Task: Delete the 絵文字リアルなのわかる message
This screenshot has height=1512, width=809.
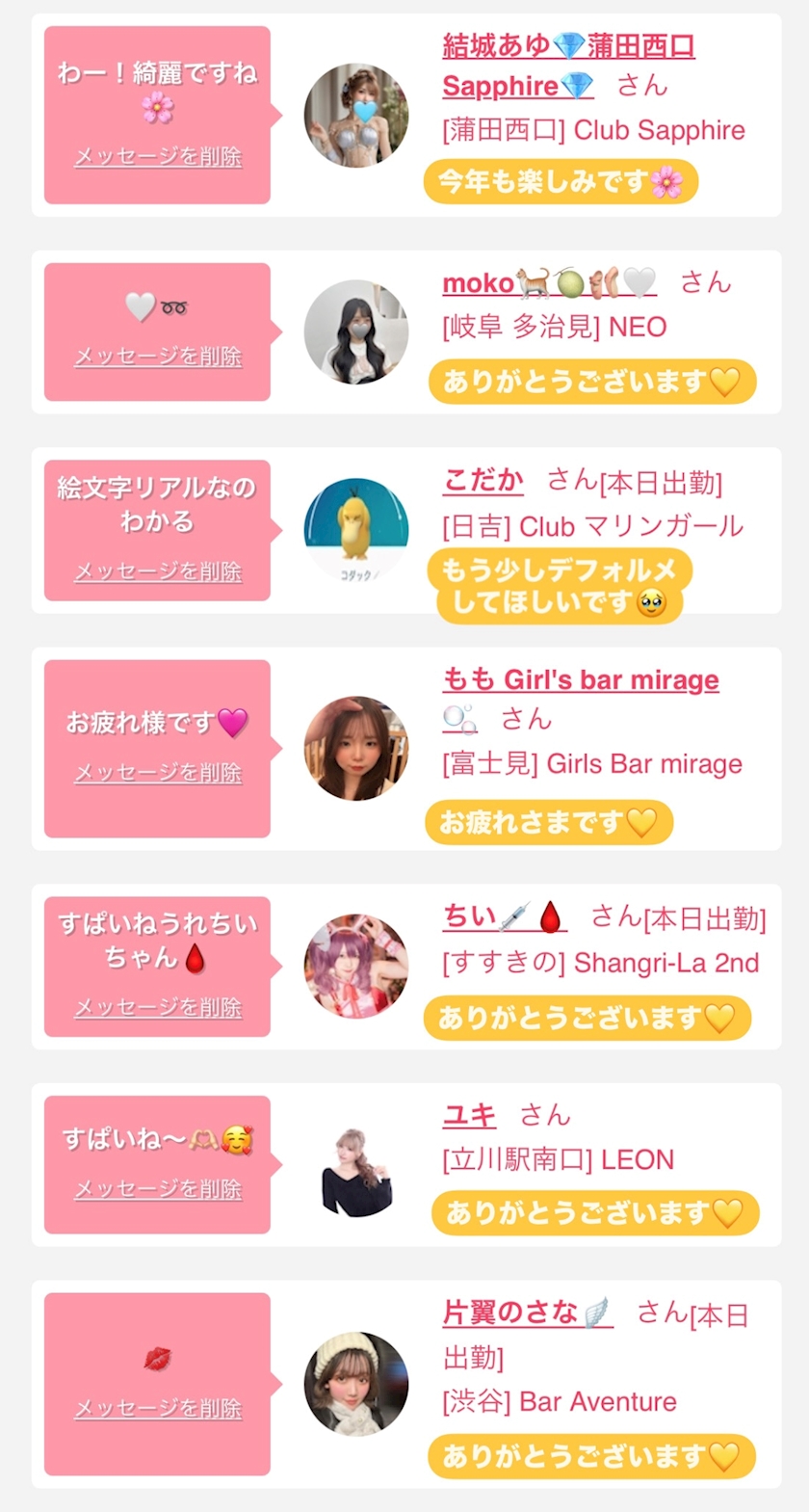Action: [x=158, y=571]
